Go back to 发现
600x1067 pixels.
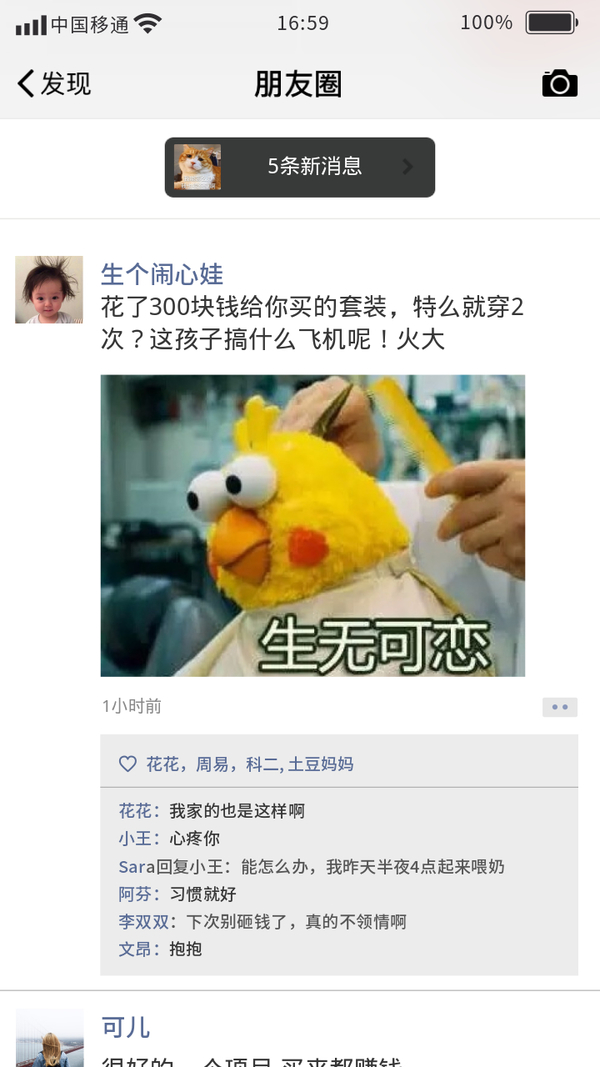click(54, 83)
